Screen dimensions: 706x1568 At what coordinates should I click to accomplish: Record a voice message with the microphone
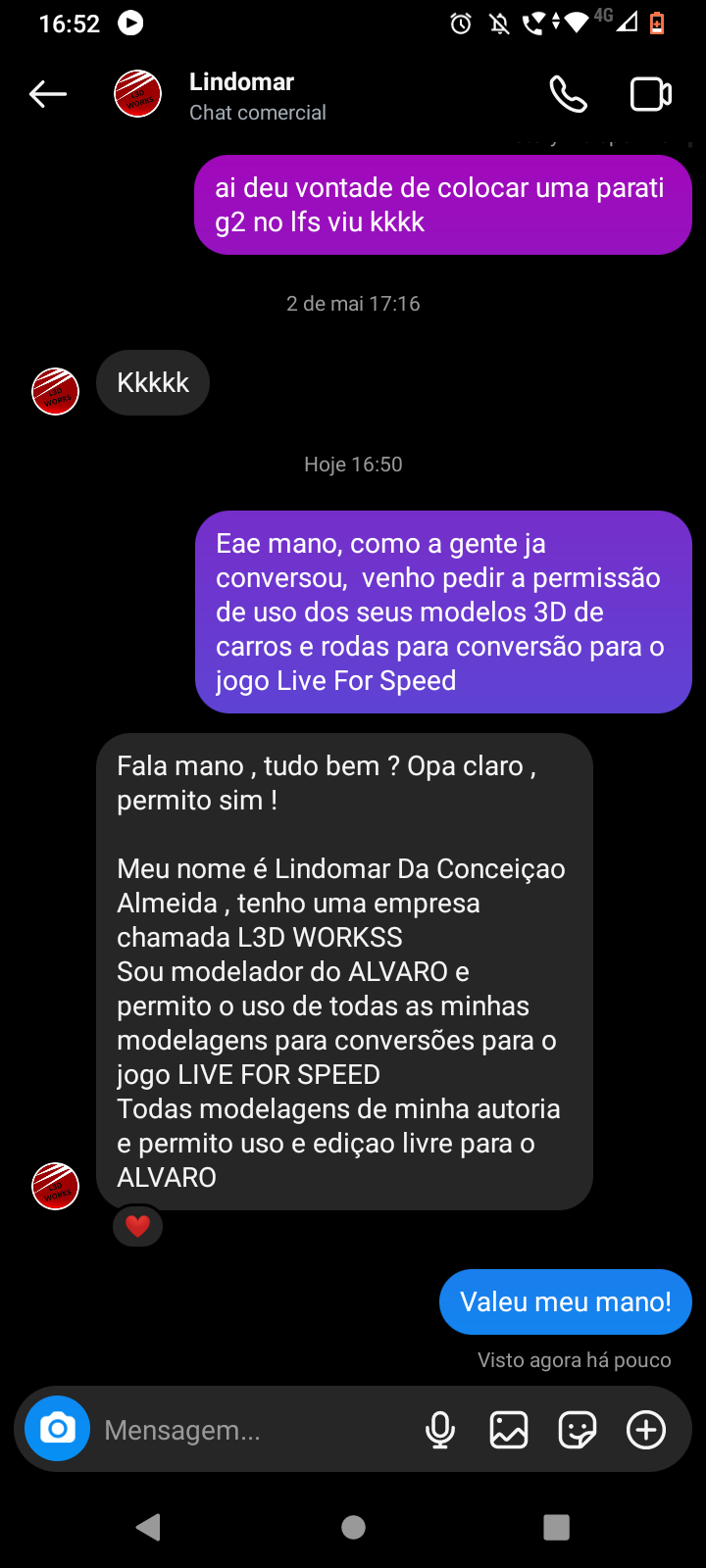click(440, 1430)
